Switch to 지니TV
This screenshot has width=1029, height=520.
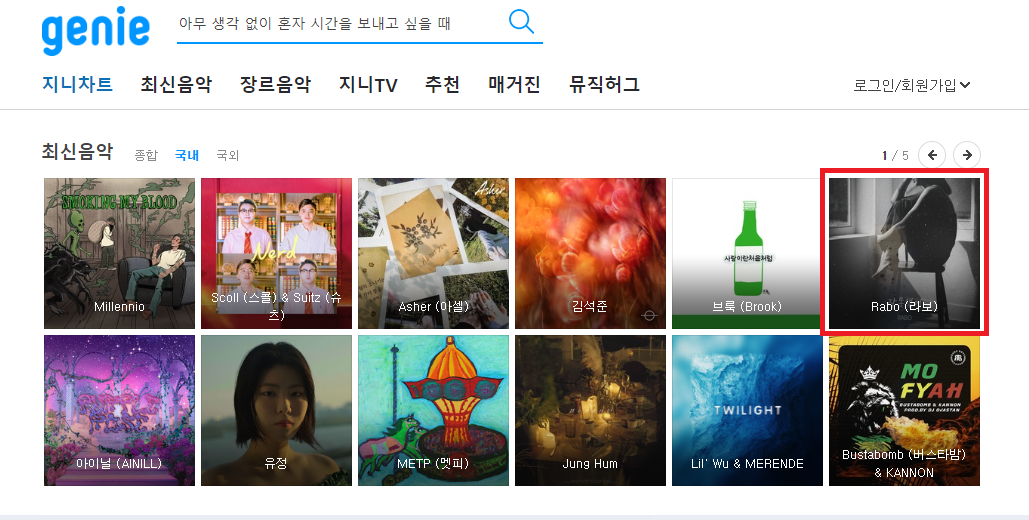pos(368,85)
